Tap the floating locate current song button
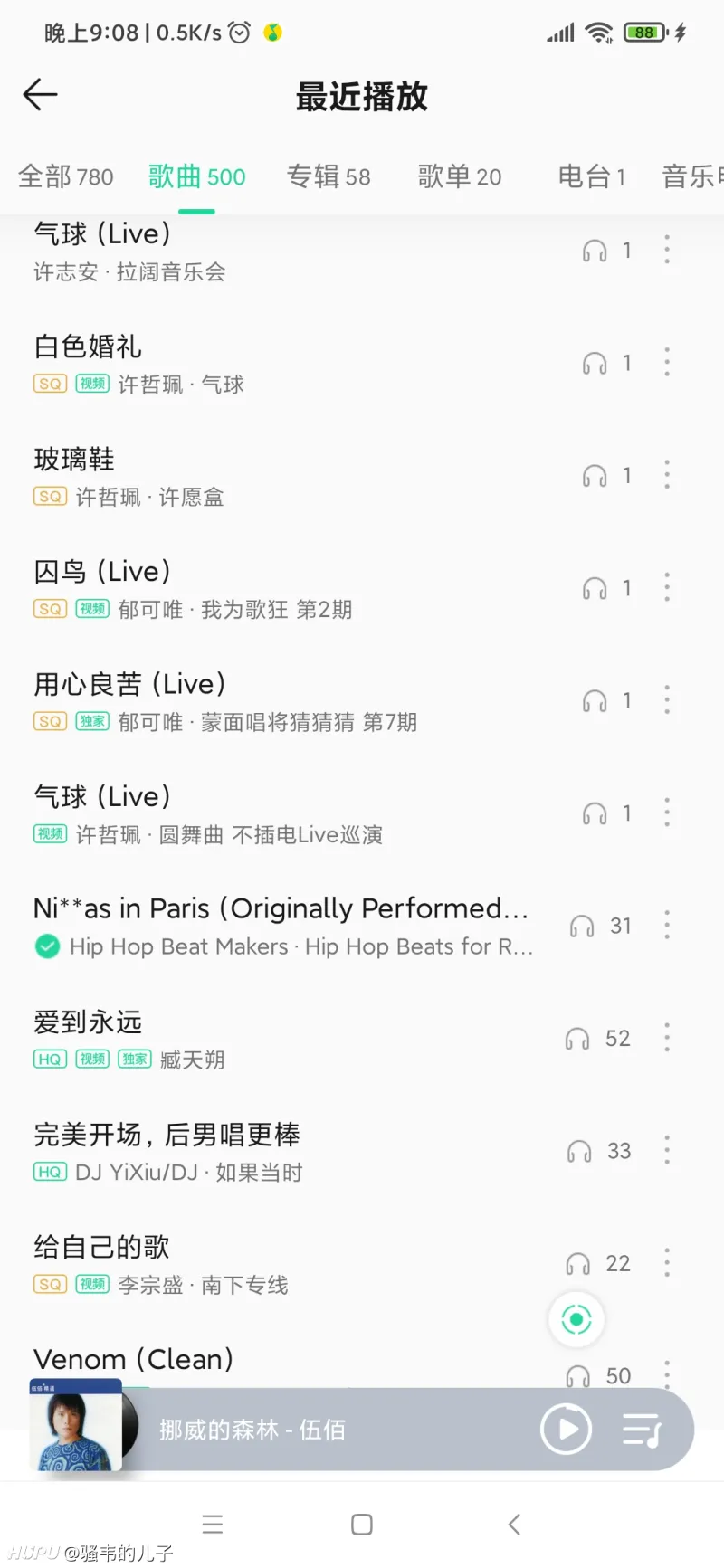724x1568 pixels. [576, 1319]
